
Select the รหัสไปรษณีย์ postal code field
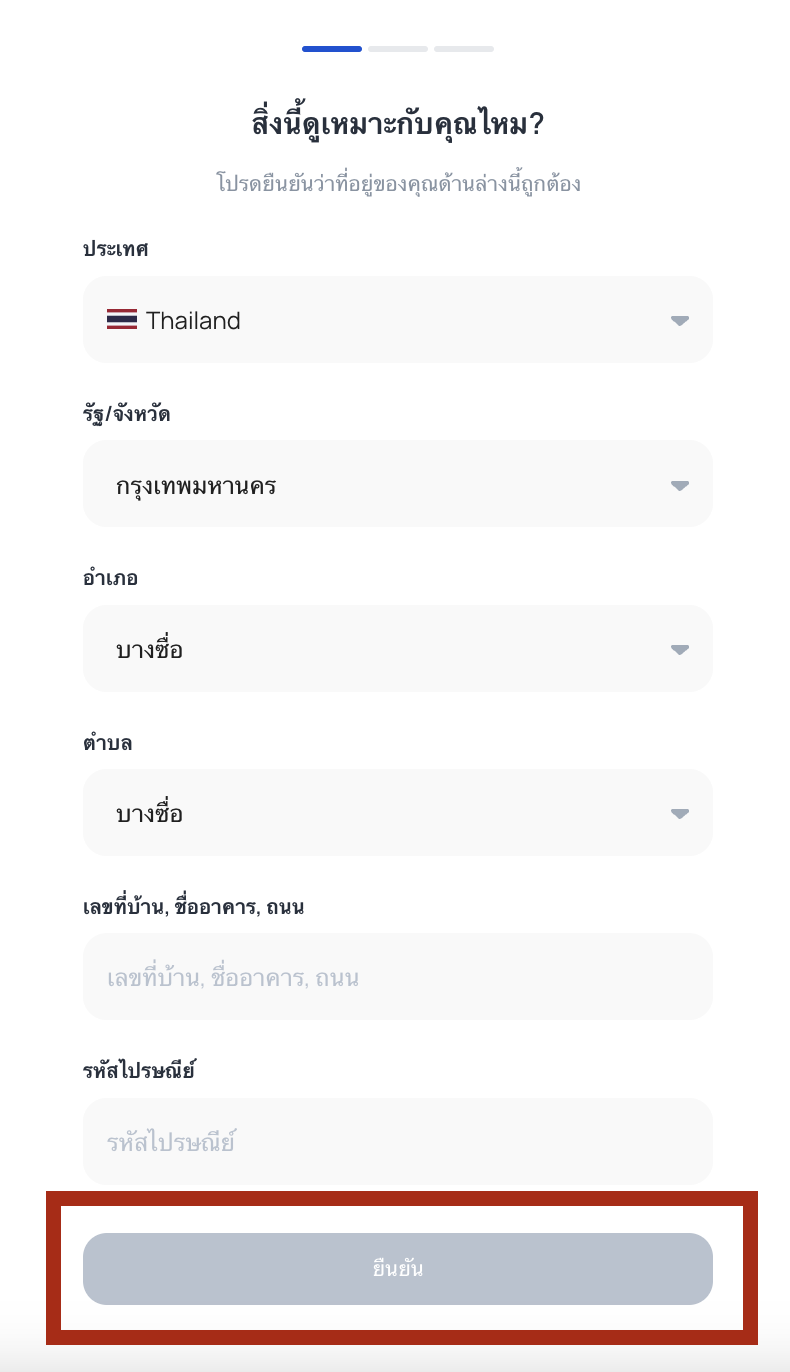(x=397, y=1142)
